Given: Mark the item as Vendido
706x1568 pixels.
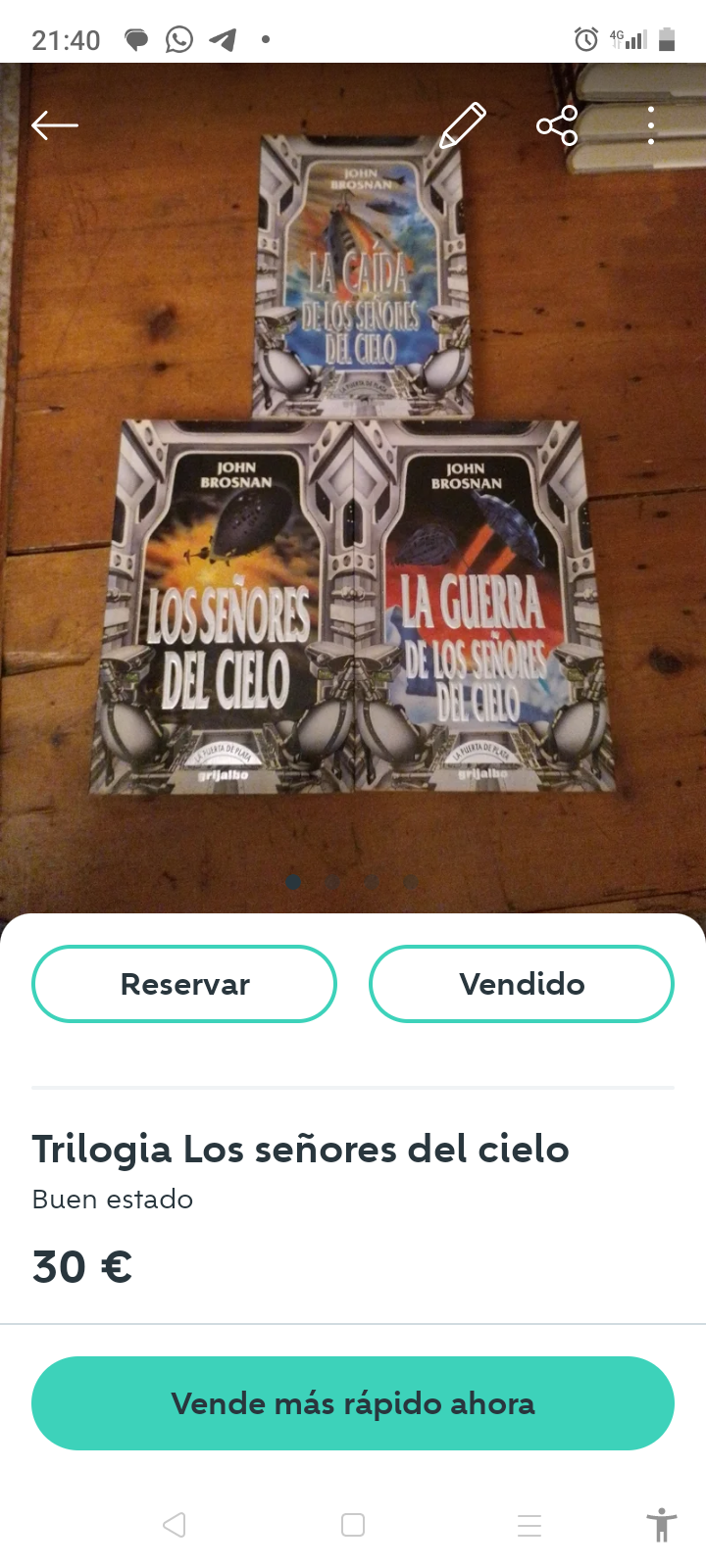Looking at the screenshot, I should coord(522,984).
